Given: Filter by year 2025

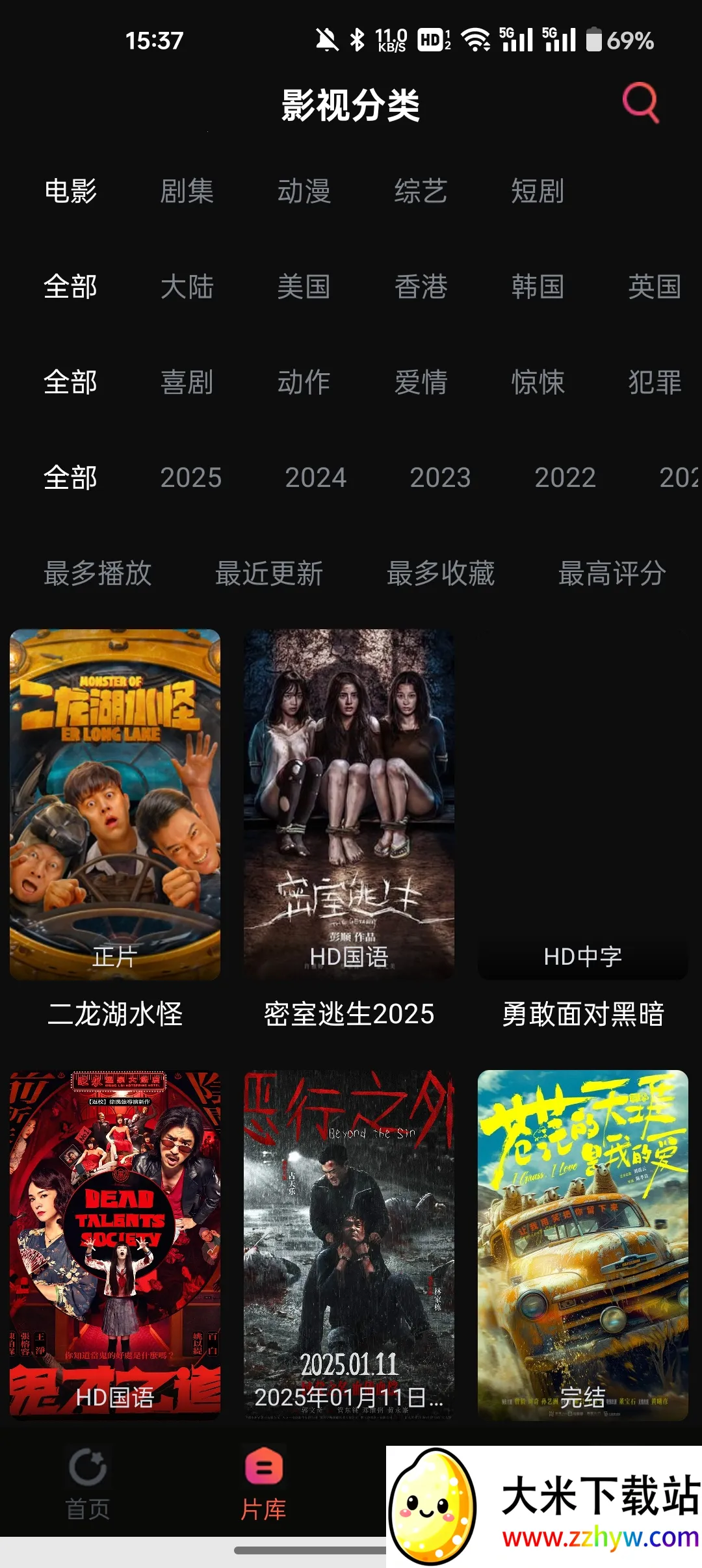Looking at the screenshot, I should pyautogui.click(x=191, y=478).
